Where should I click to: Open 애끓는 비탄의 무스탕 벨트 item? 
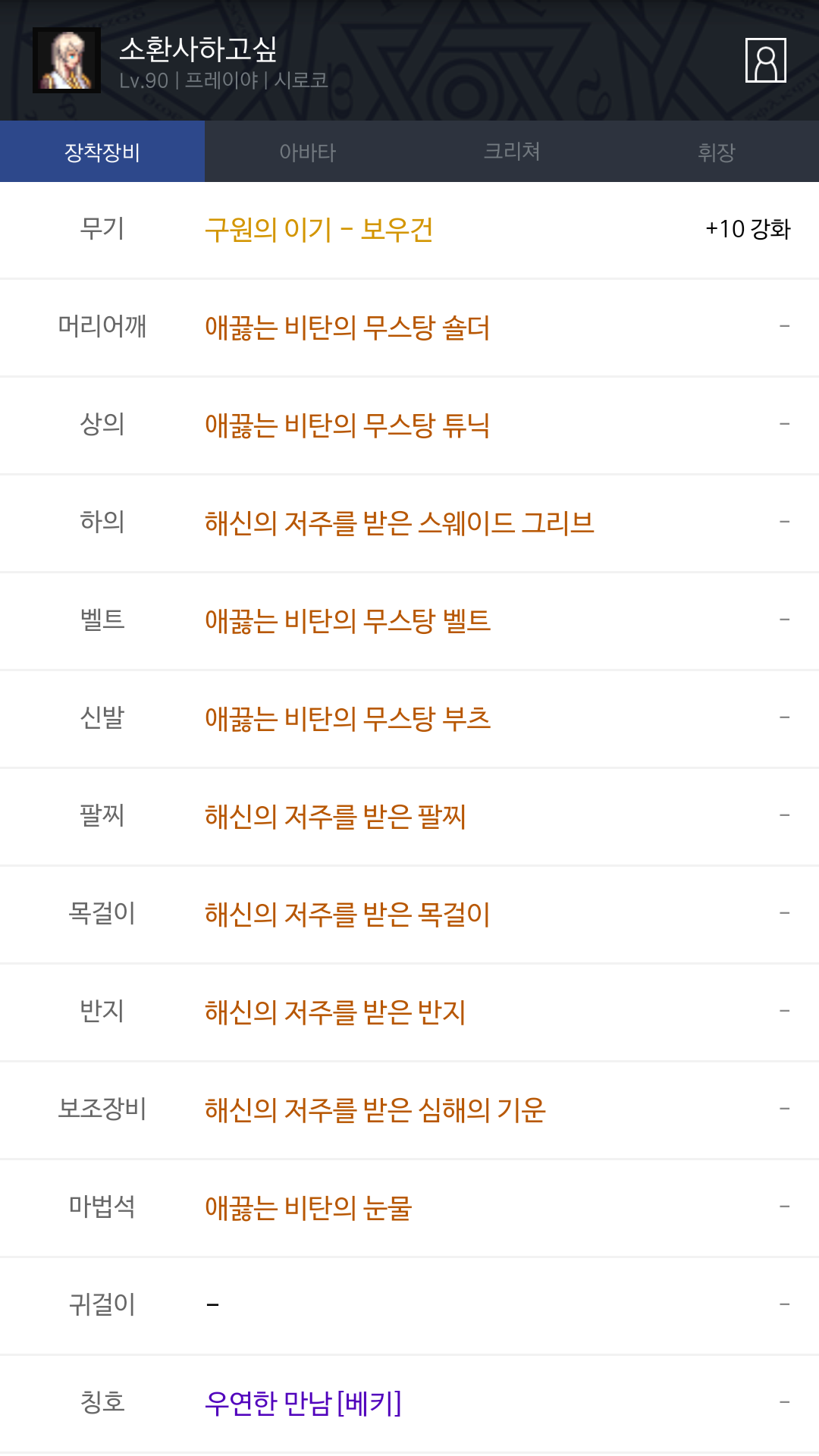[x=347, y=621]
